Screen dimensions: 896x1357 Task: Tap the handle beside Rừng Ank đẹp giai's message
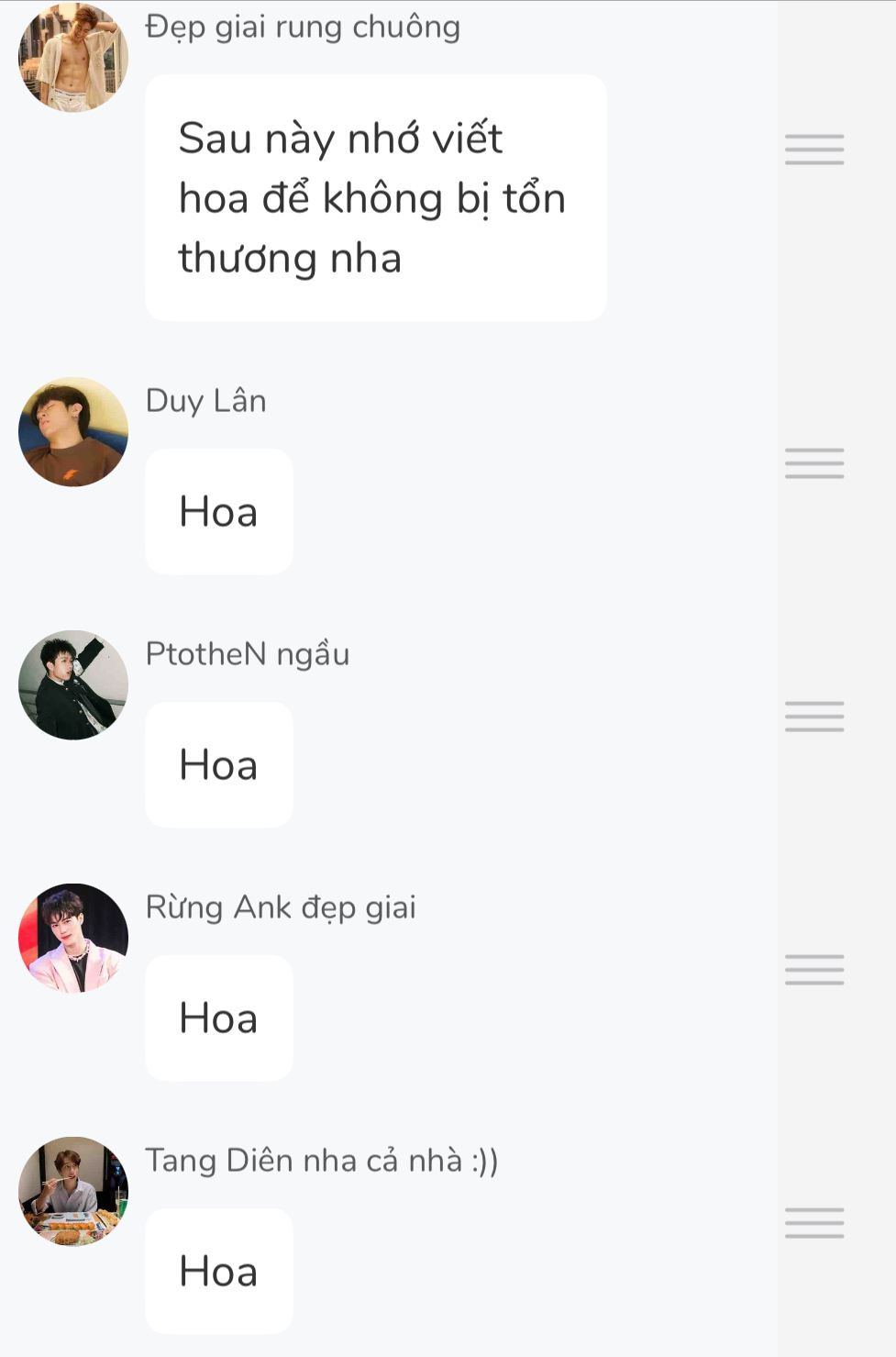pyautogui.click(x=814, y=970)
